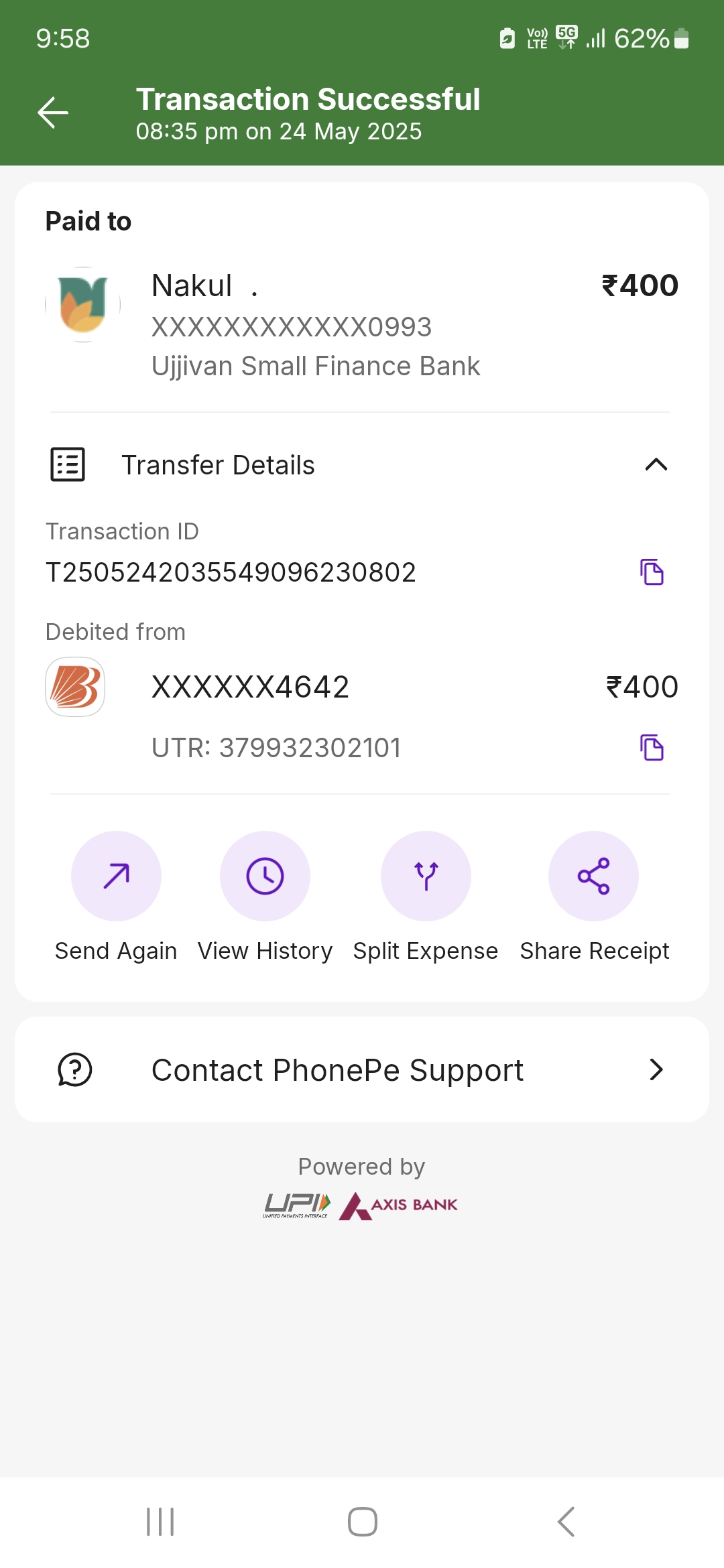
Task: Open View History
Action: 265,876
